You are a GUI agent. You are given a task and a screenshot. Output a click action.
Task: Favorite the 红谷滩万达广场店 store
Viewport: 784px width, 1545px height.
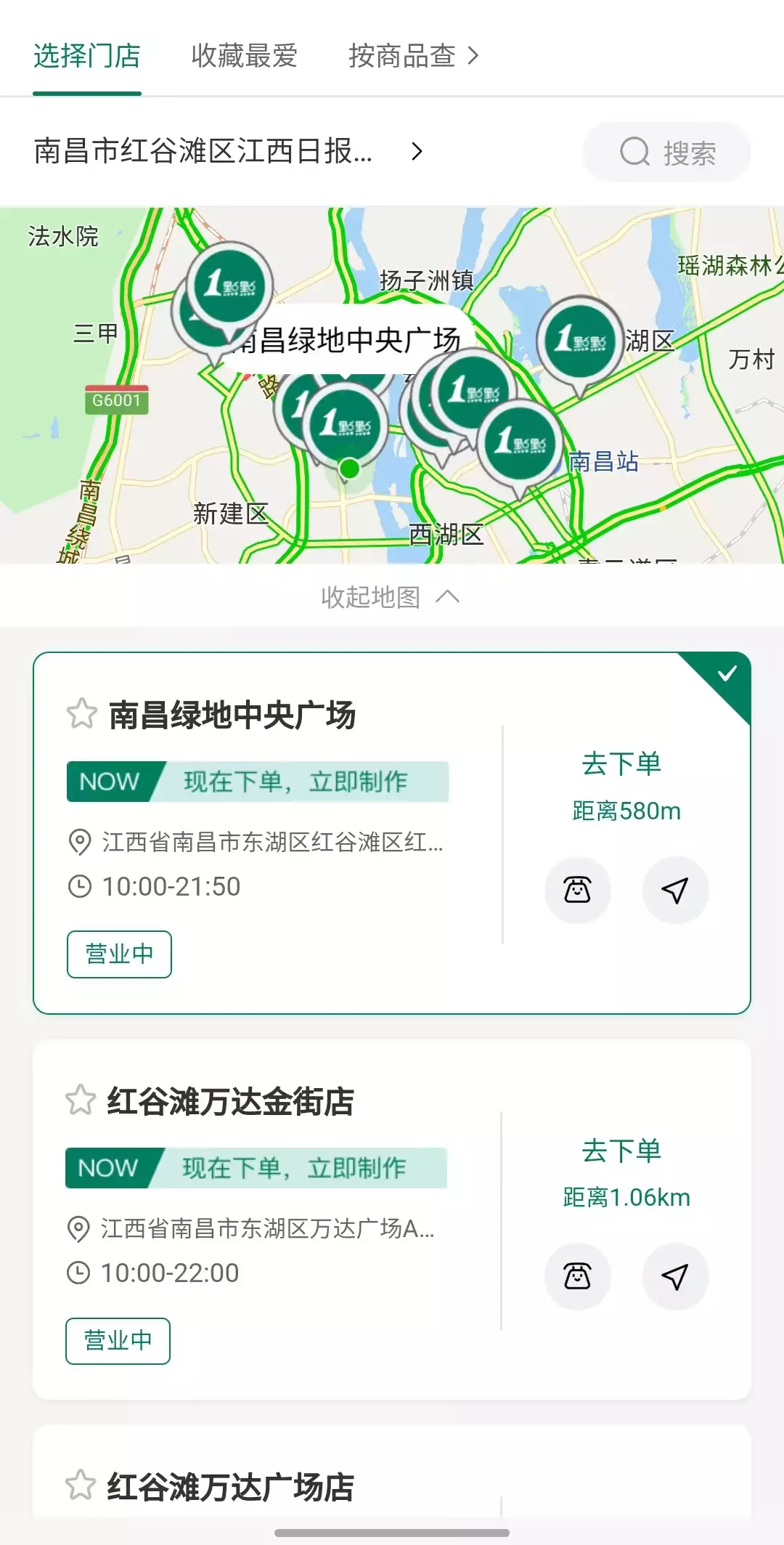81,1485
